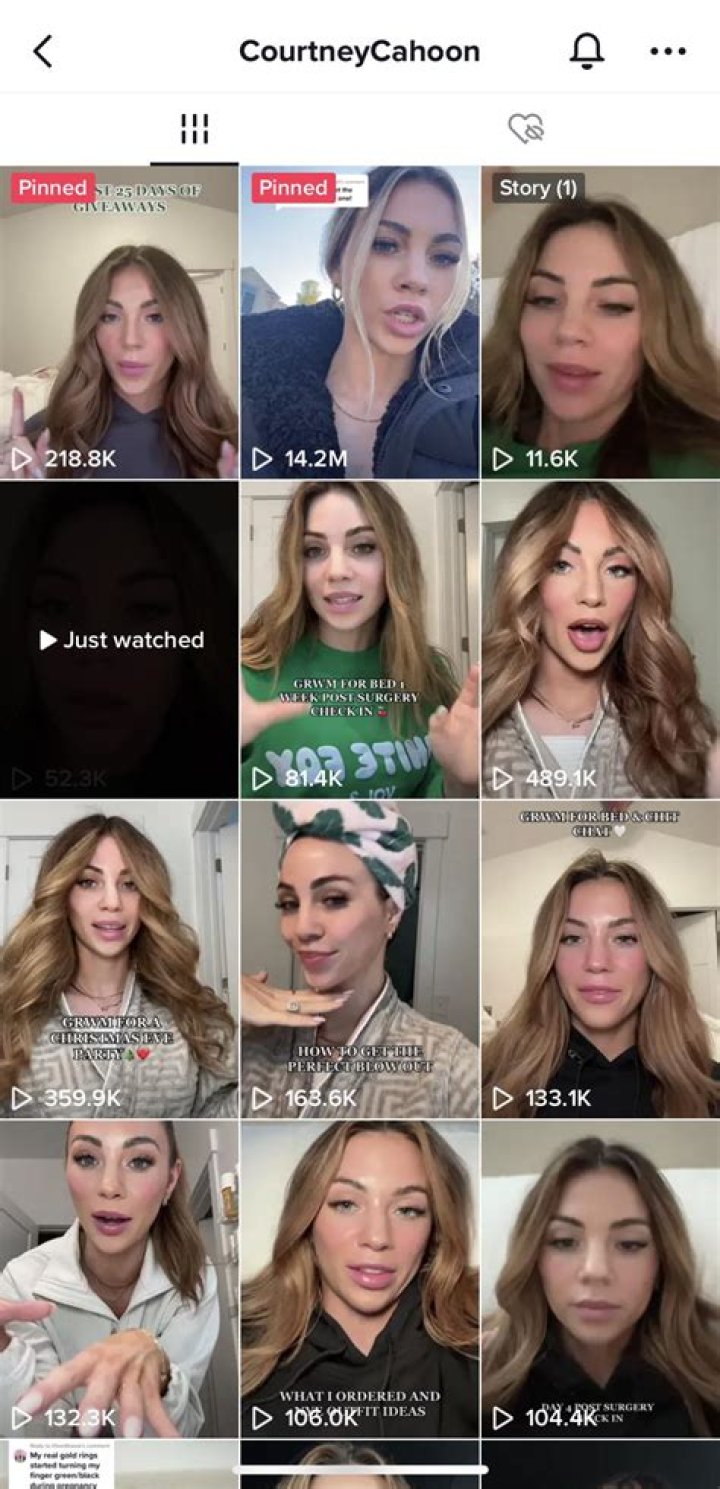This screenshot has height=1489, width=720.
Task: Stay on the posted videos tab
Action: point(193,127)
